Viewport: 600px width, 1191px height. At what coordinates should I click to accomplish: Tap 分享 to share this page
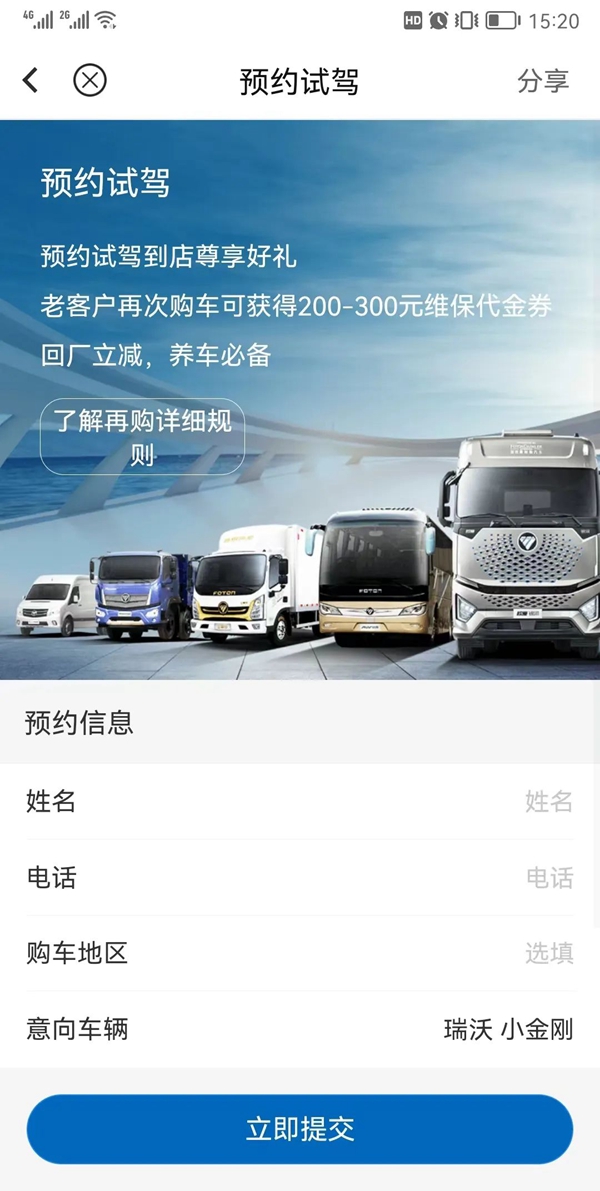click(x=543, y=81)
